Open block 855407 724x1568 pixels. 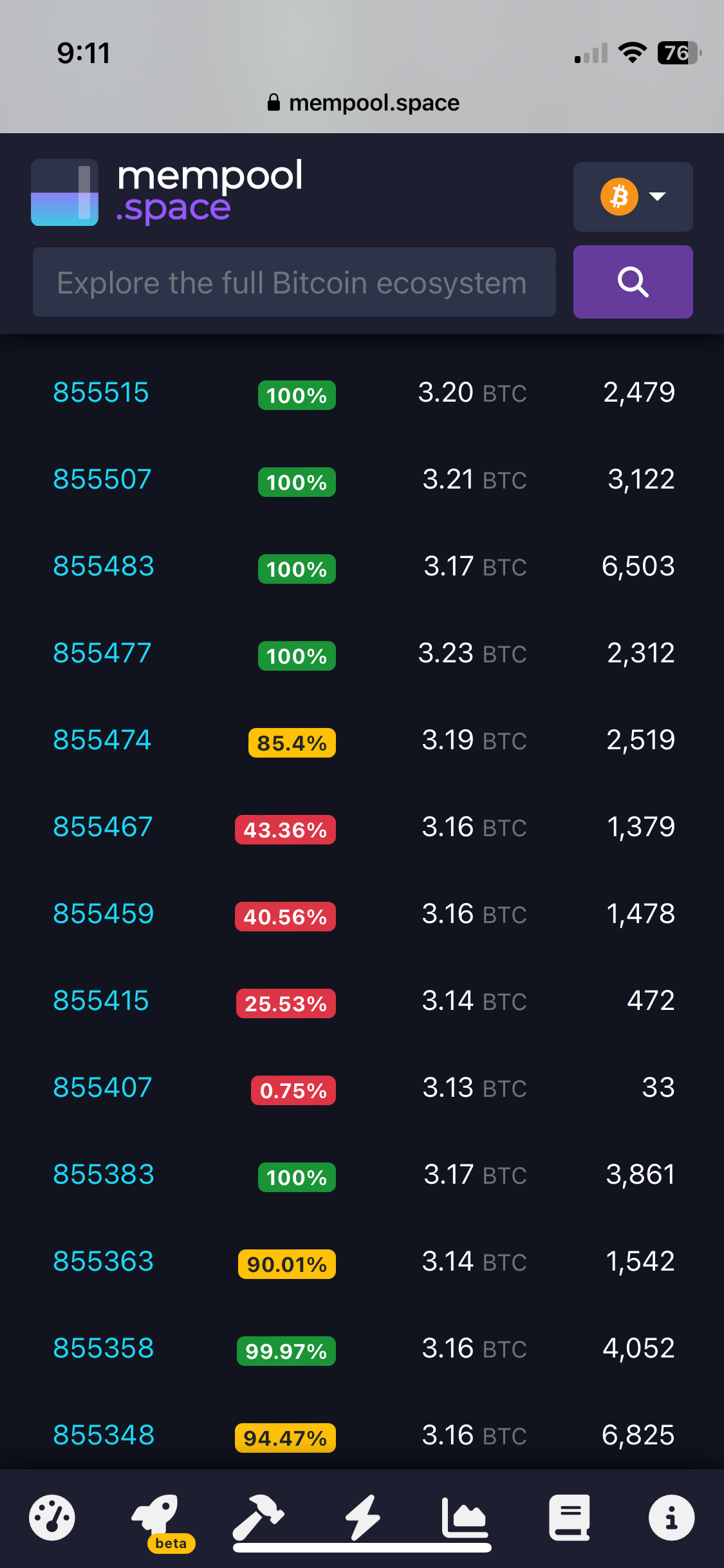pos(102,1088)
